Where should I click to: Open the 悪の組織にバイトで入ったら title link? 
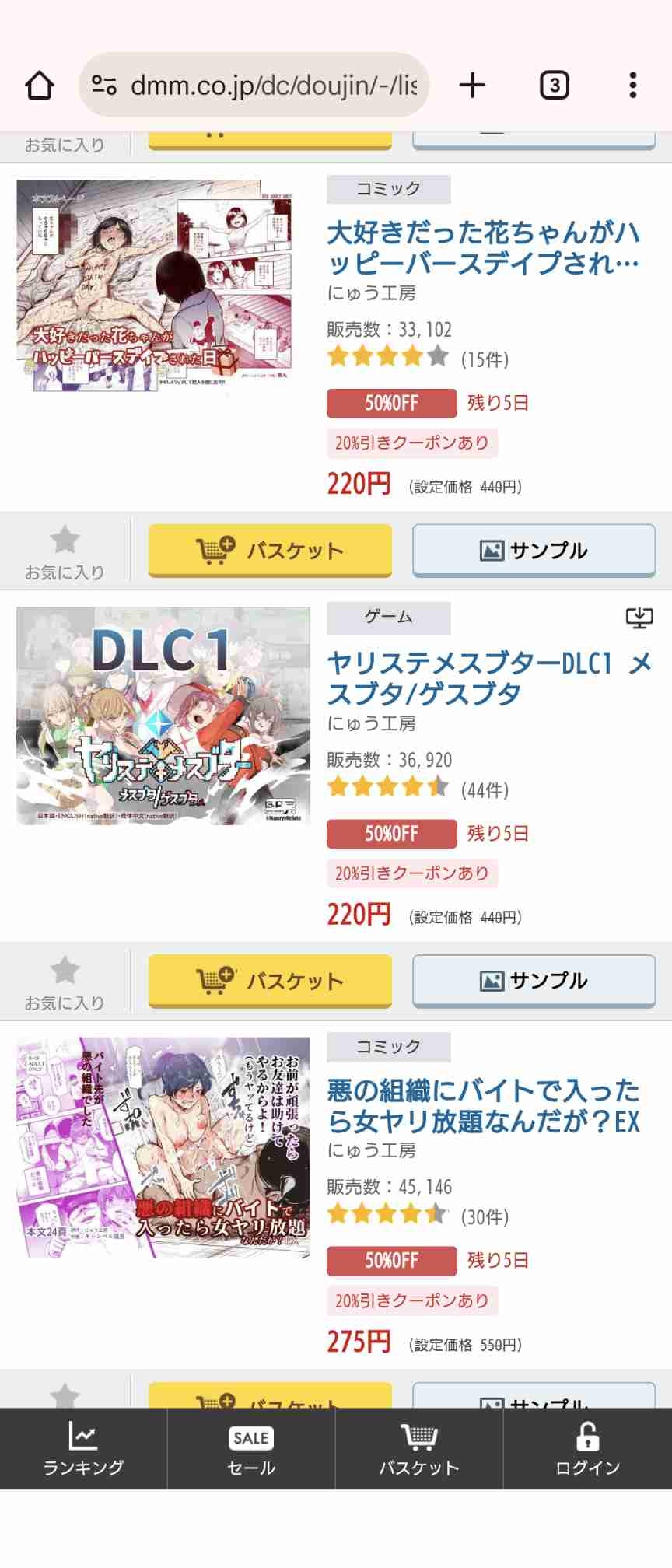click(x=482, y=1105)
